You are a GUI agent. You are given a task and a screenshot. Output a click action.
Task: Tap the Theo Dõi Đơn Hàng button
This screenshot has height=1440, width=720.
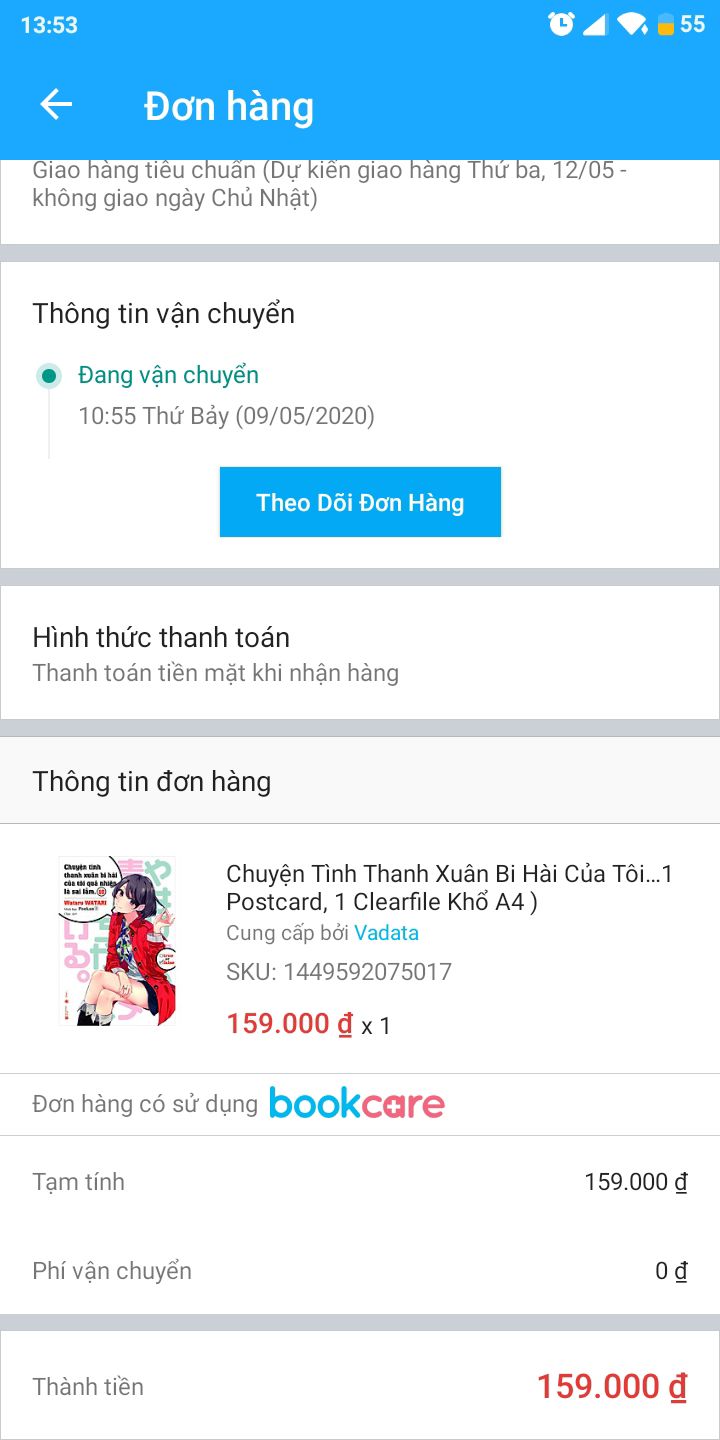(360, 502)
